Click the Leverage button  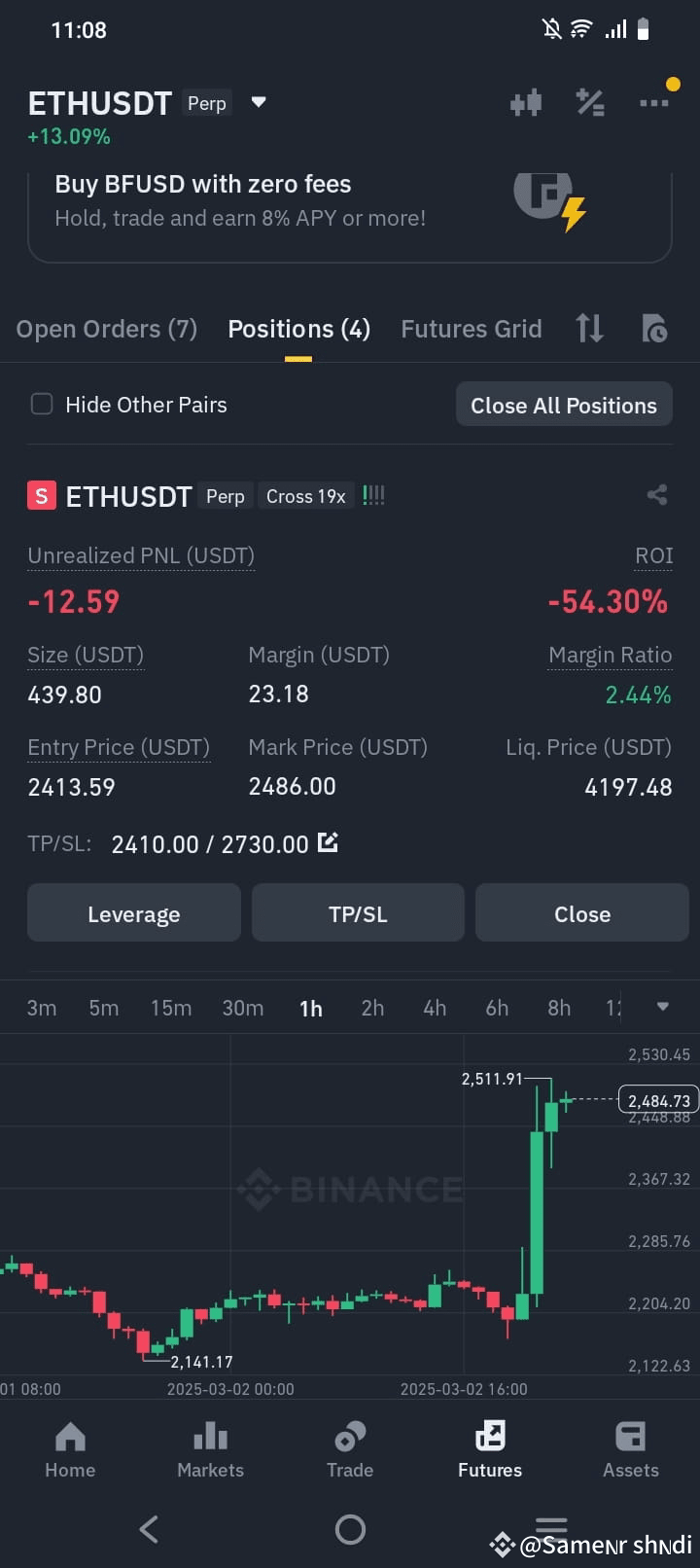tap(133, 912)
